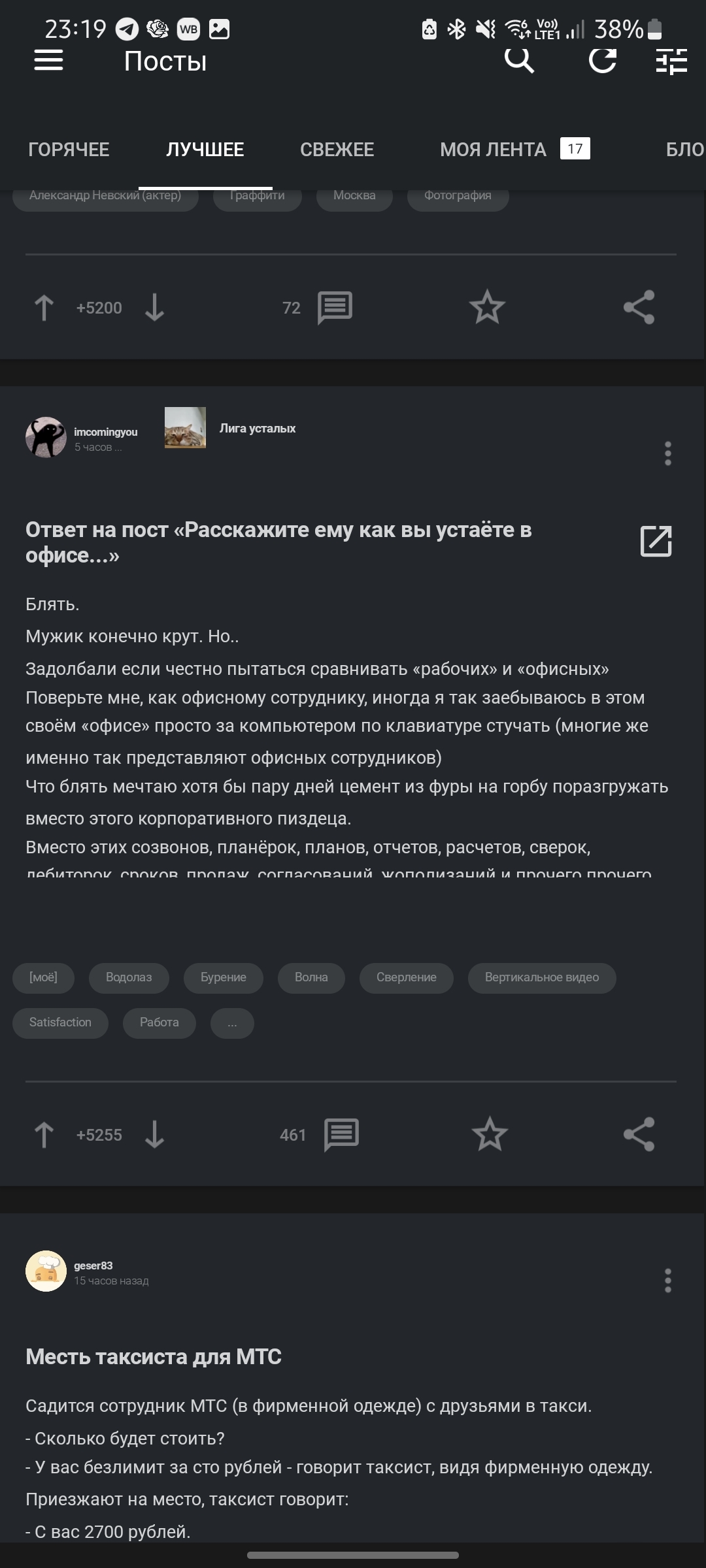Downvote the post rated +5255
The height and width of the screenshot is (1568, 706).
tap(154, 1135)
